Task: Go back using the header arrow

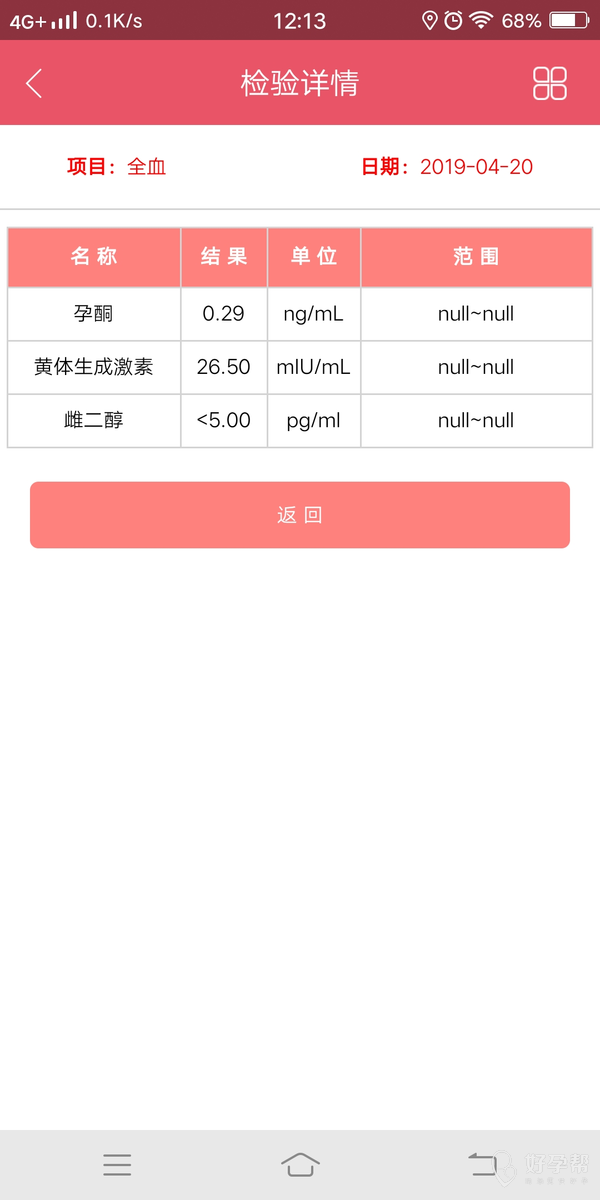Action: [34, 83]
